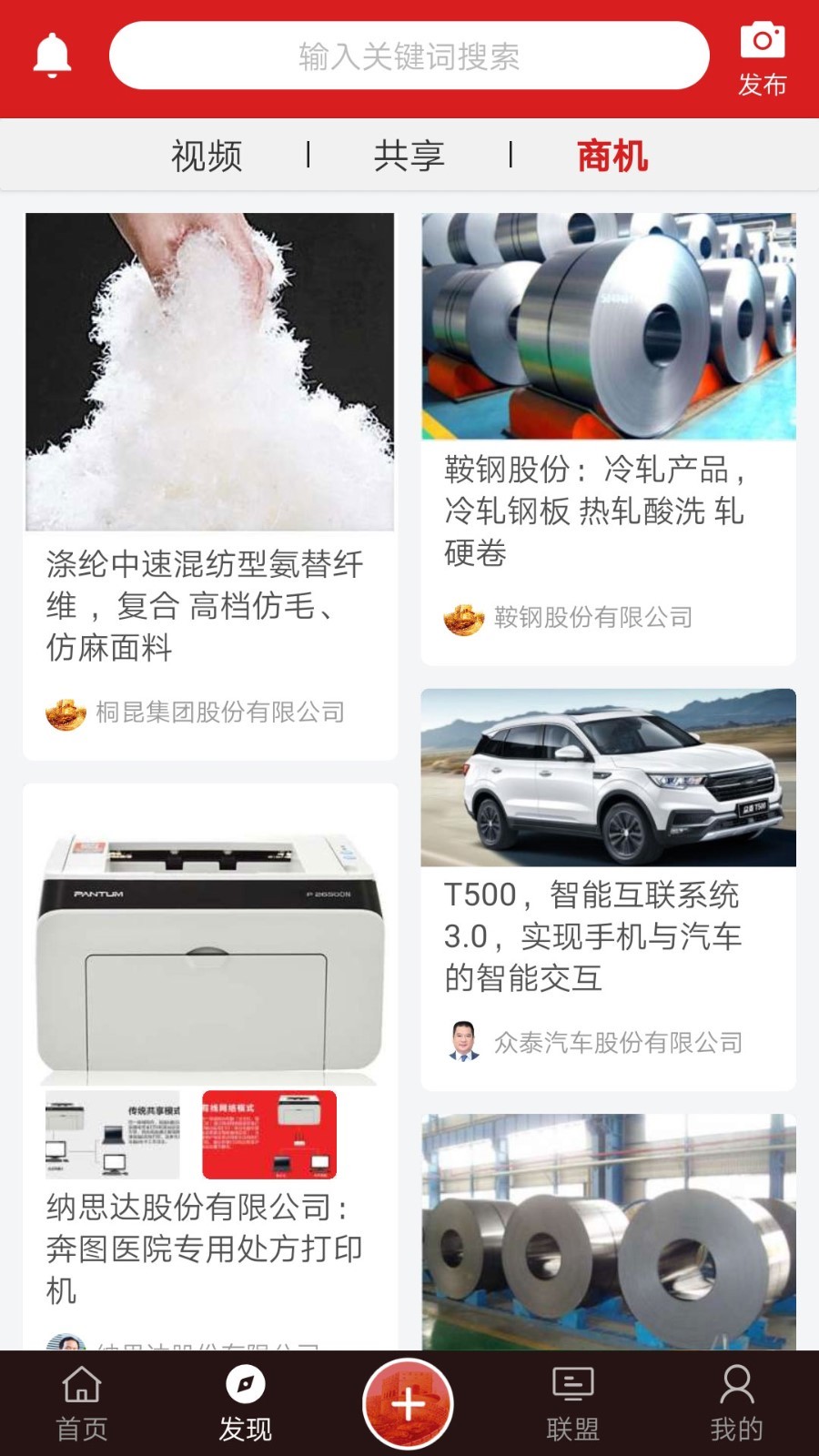Screen dimensions: 819x1456
Task: Switch to the 视频 tab
Action: click(x=206, y=157)
